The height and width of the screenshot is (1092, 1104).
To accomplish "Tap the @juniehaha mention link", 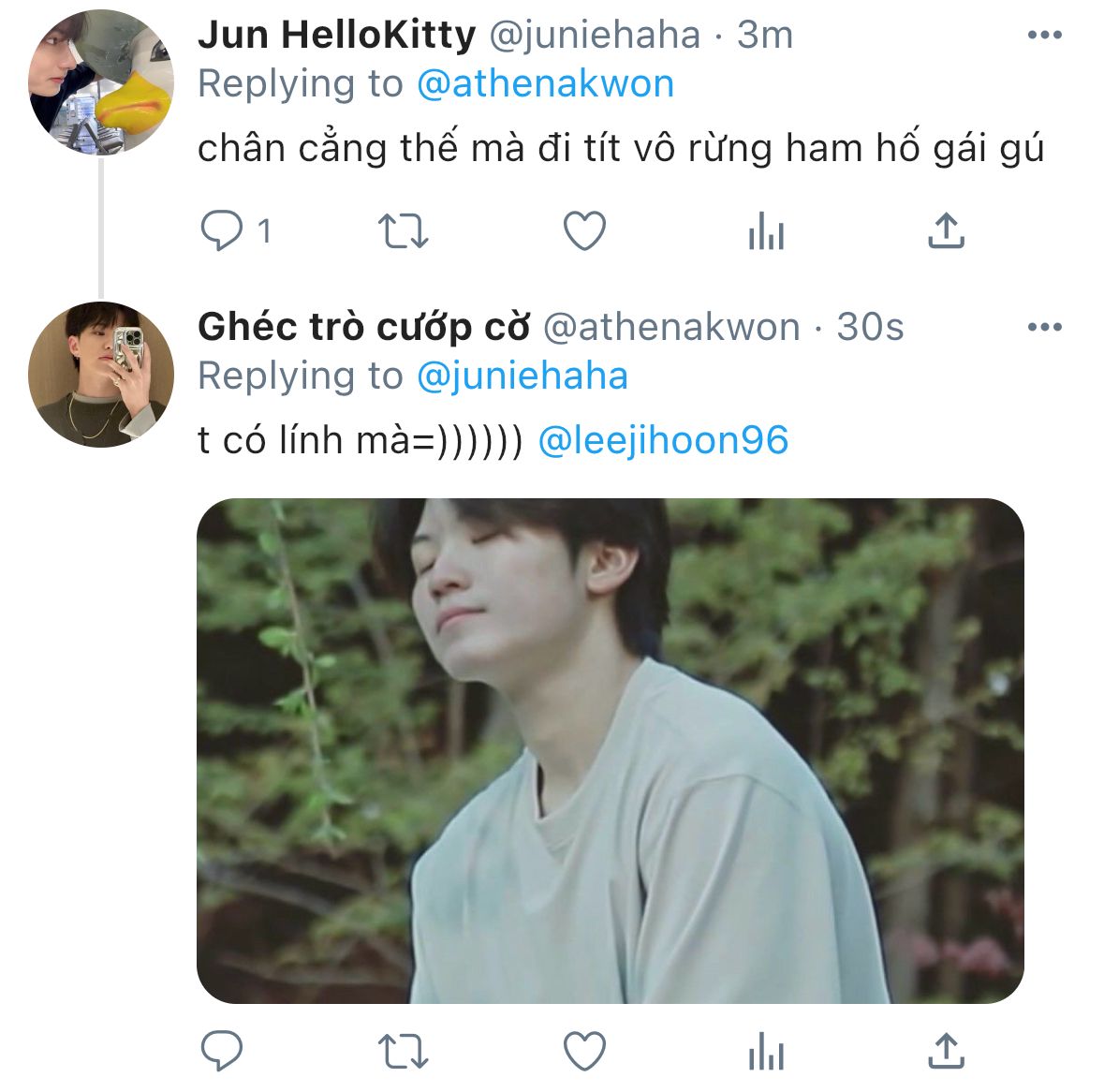I will 522,376.
